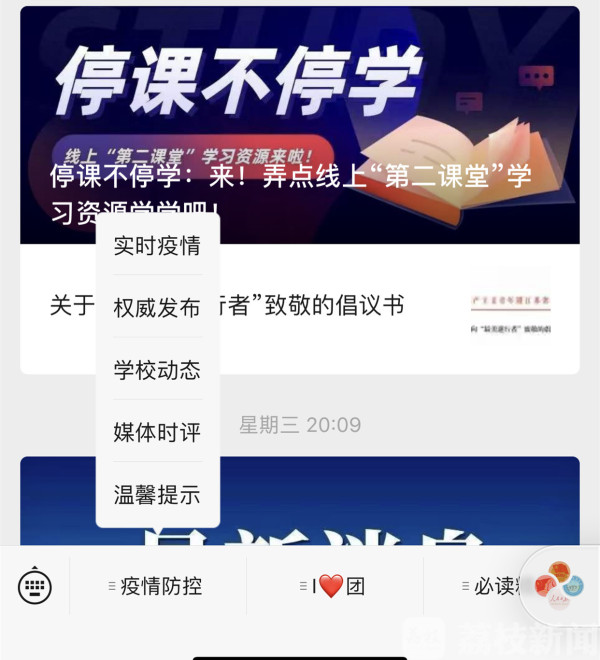Tap 温馨提示 in the popup menu
Image resolution: width=600 pixels, height=660 pixels.
click(x=157, y=494)
